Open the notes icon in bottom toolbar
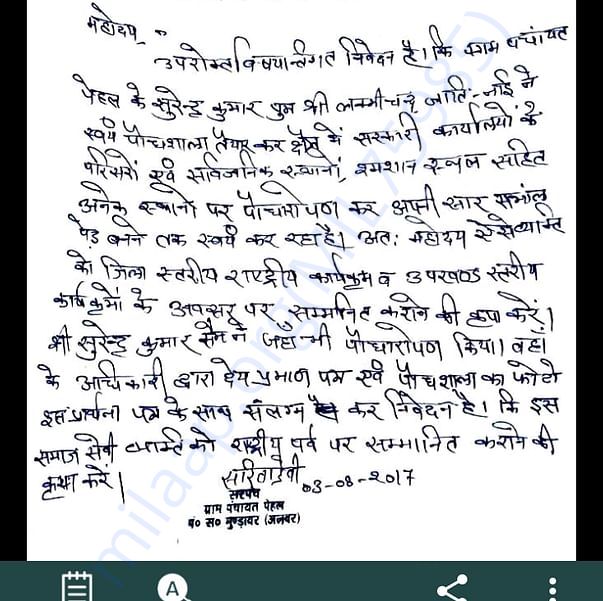 click(x=77, y=587)
